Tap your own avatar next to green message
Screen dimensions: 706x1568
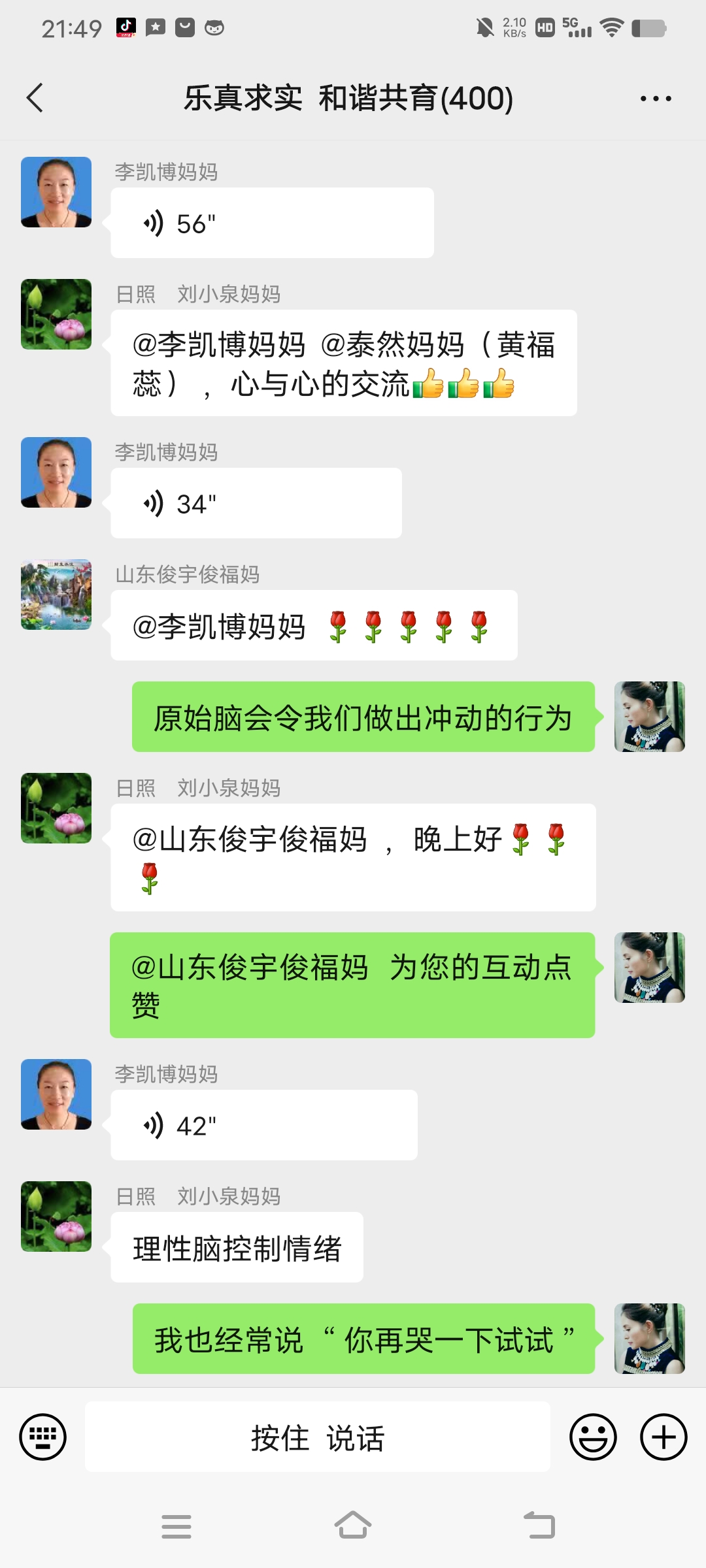648,717
